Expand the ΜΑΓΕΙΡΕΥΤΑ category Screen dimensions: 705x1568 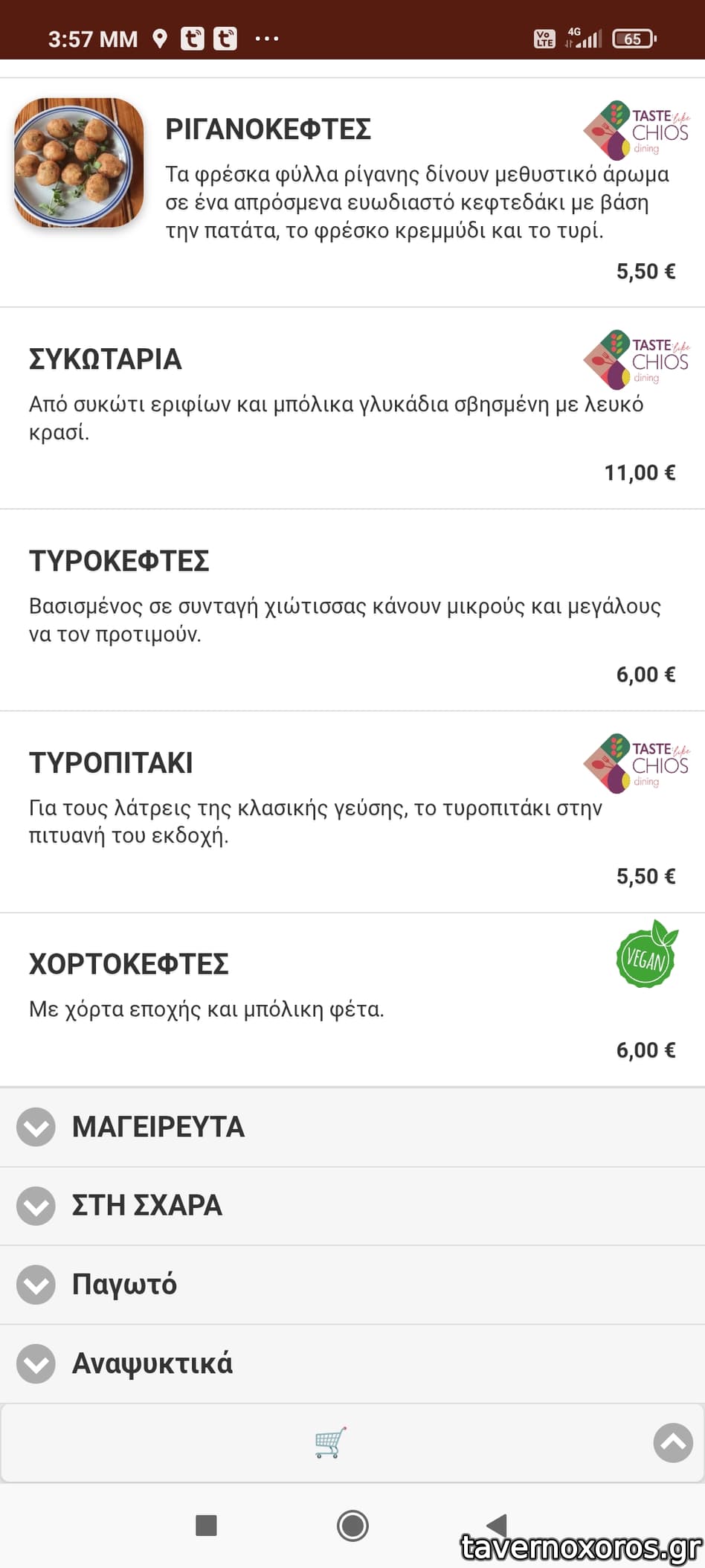(x=158, y=1127)
